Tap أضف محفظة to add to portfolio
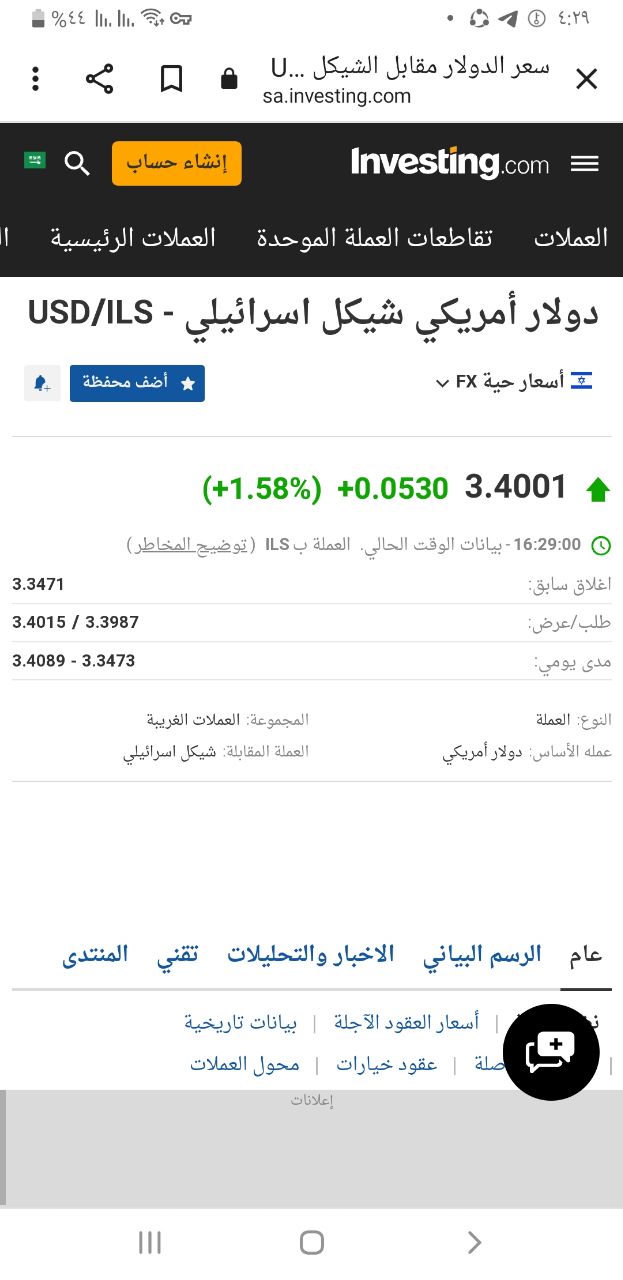 coord(137,383)
